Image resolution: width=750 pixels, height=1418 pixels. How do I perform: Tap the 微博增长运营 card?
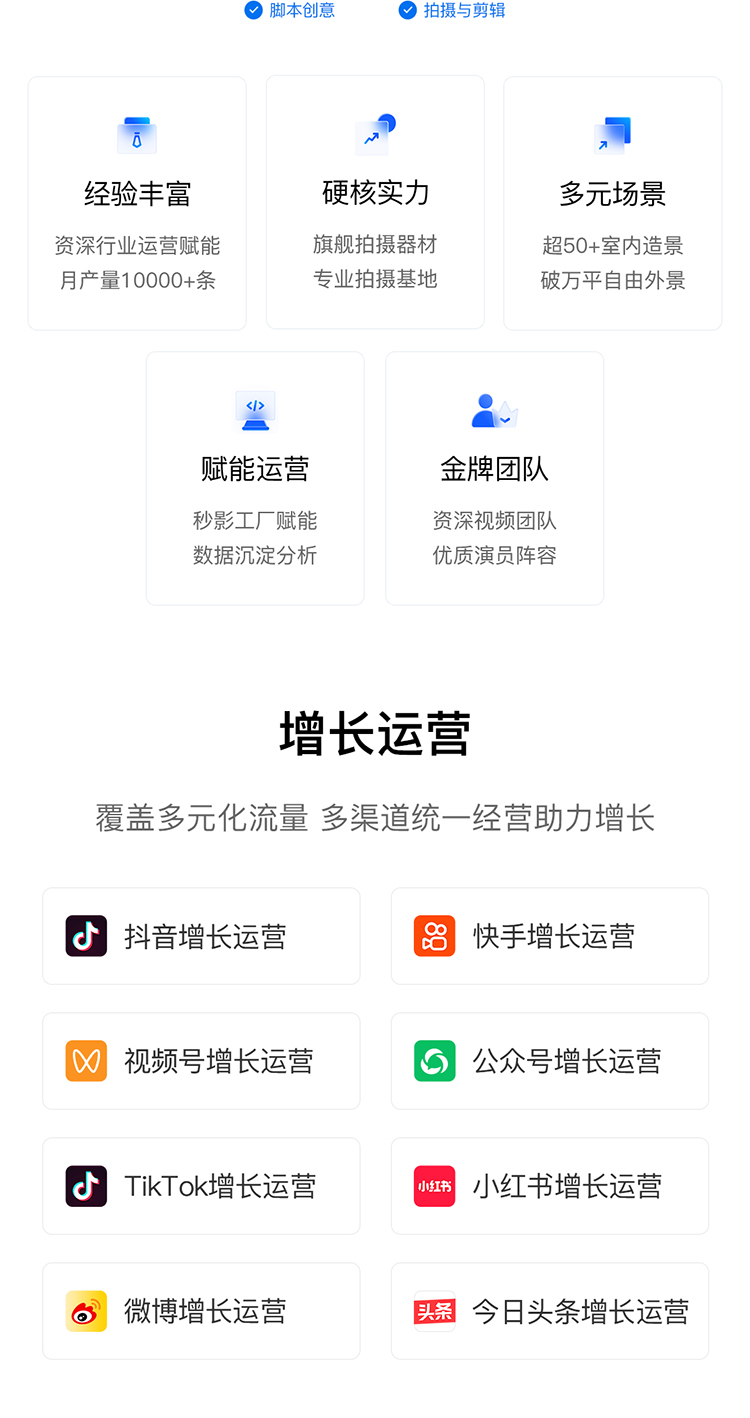(x=201, y=1311)
